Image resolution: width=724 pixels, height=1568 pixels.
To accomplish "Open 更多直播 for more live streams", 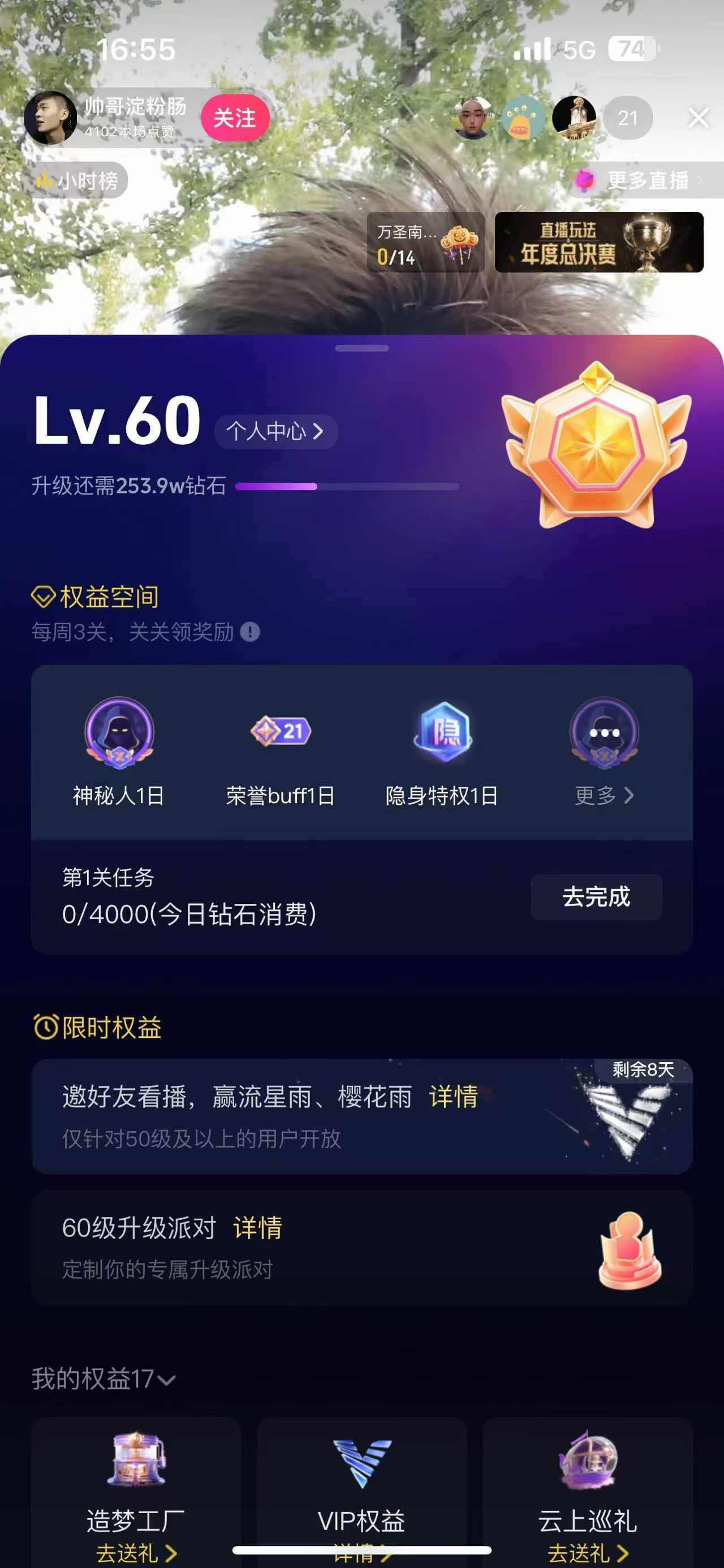I will (647, 180).
